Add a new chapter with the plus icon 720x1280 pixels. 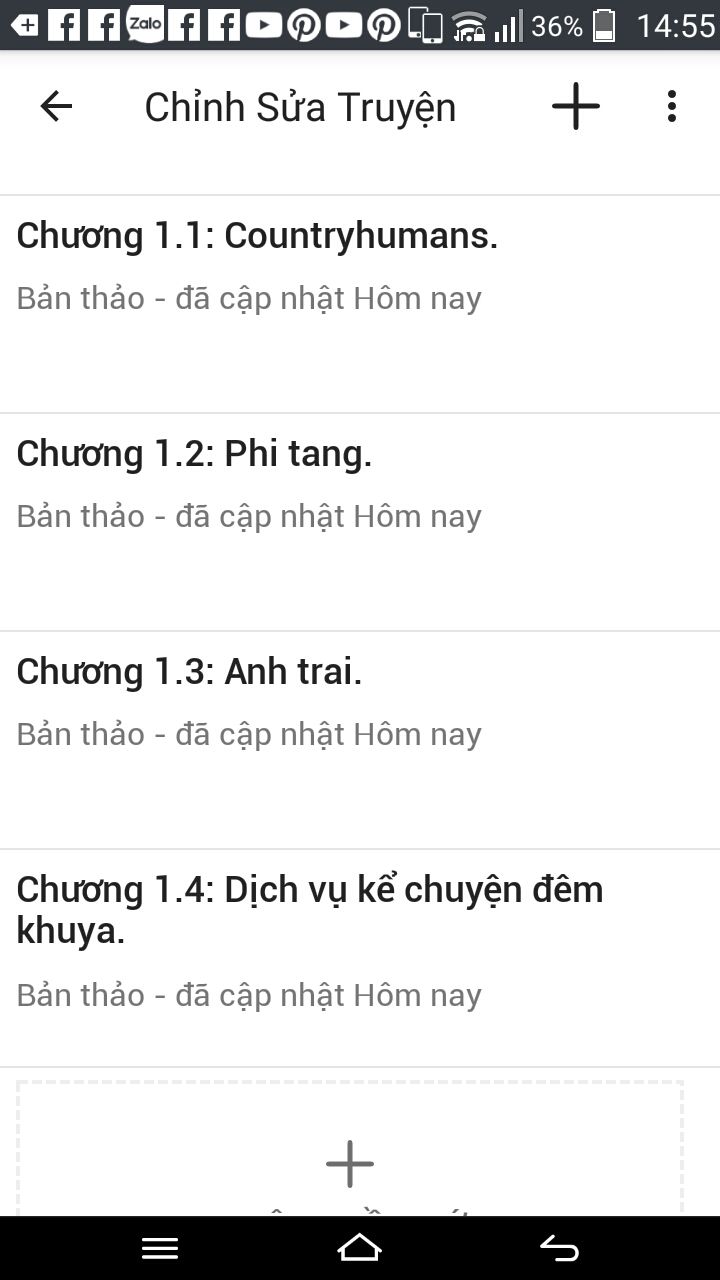[x=576, y=106]
